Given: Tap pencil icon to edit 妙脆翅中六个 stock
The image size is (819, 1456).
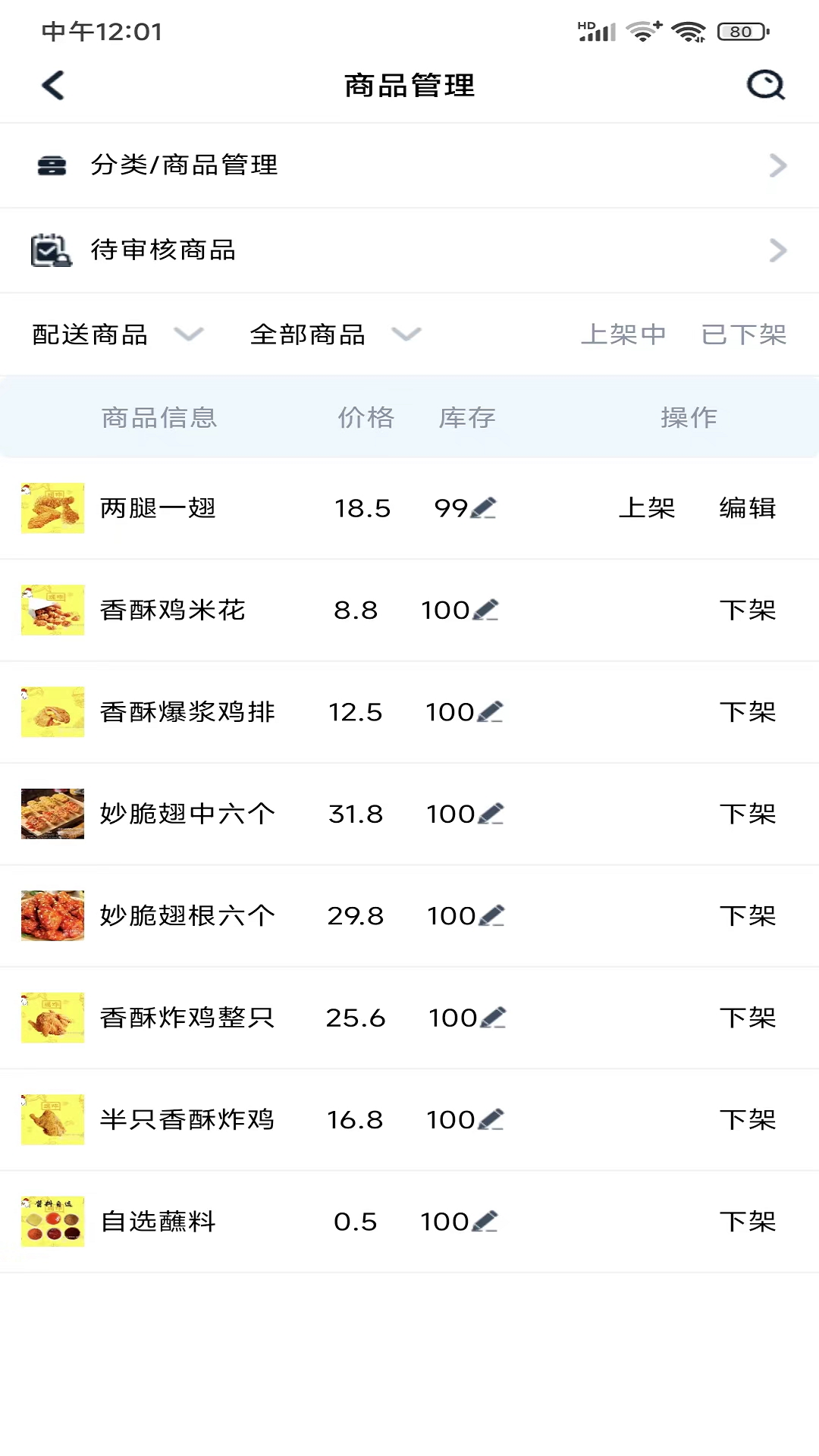Looking at the screenshot, I should point(492,812).
